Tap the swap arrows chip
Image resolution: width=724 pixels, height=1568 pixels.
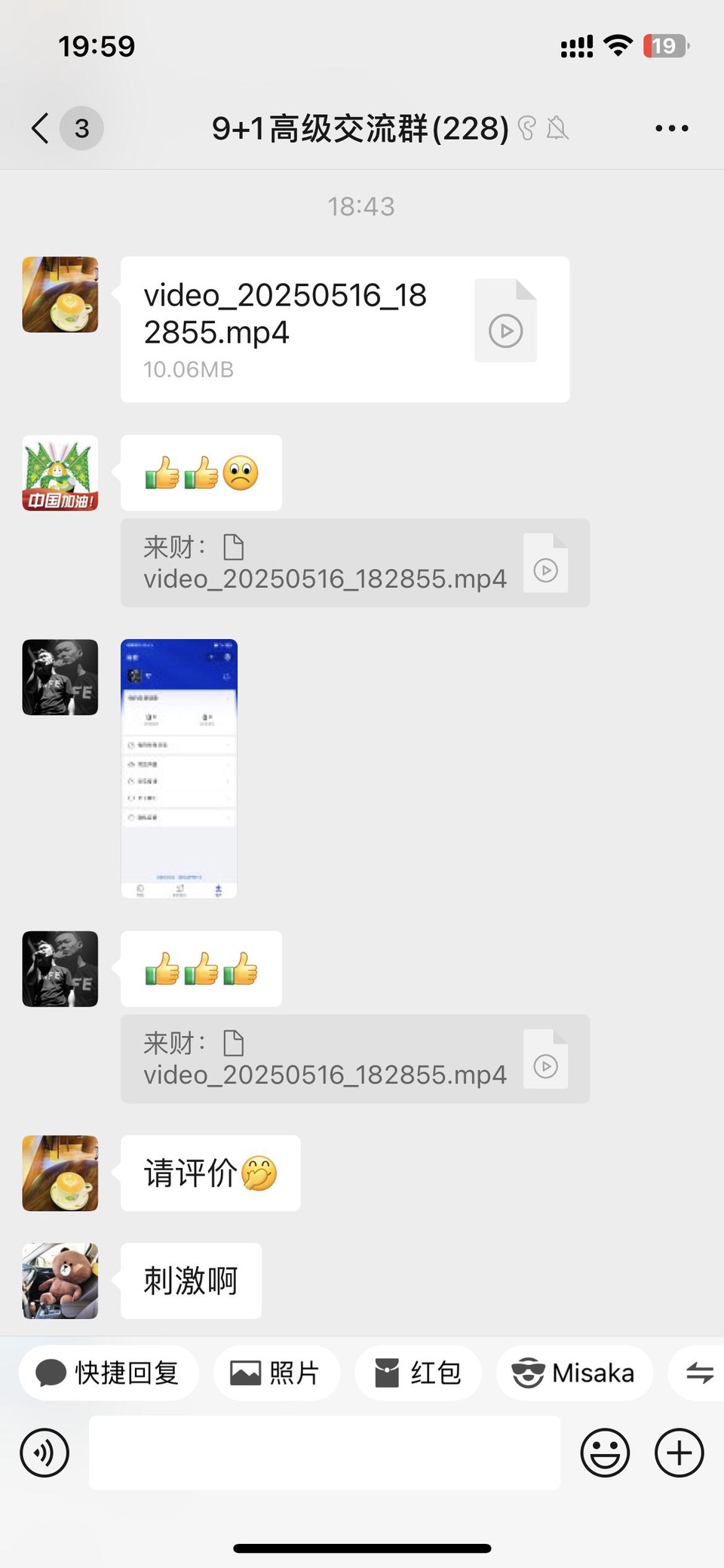tap(699, 1373)
